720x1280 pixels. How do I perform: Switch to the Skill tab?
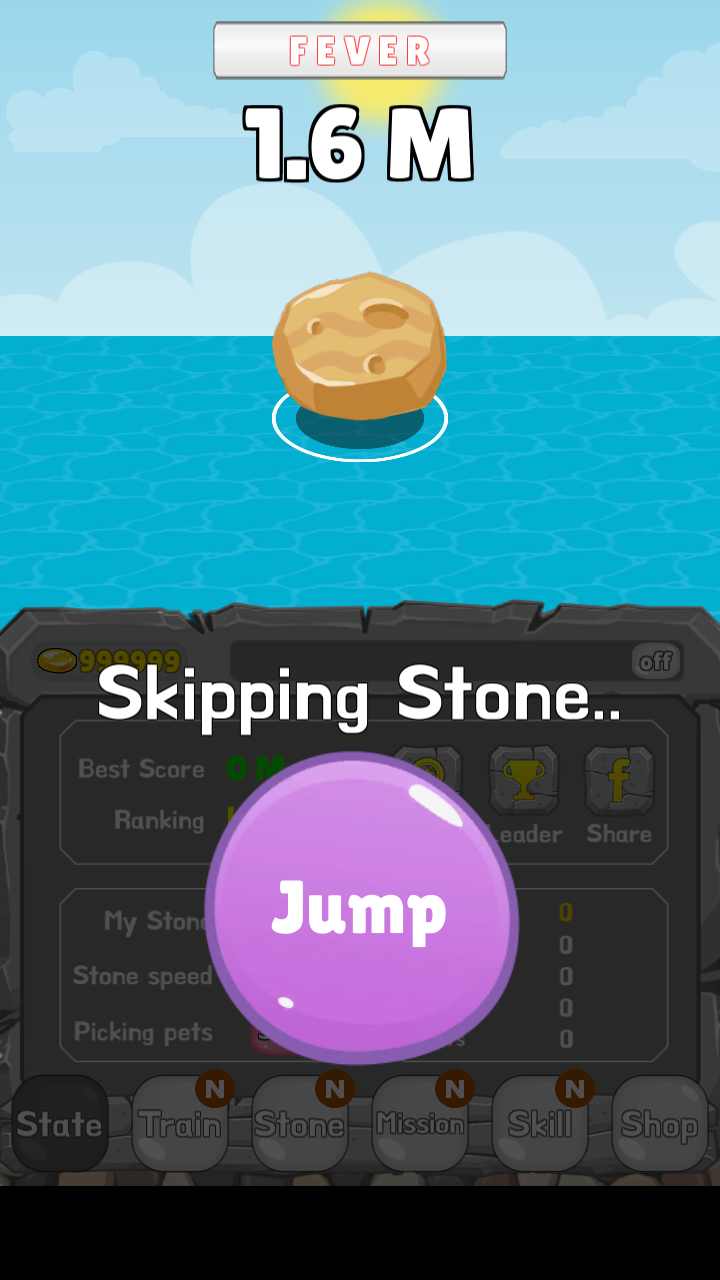click(540, 1124)
